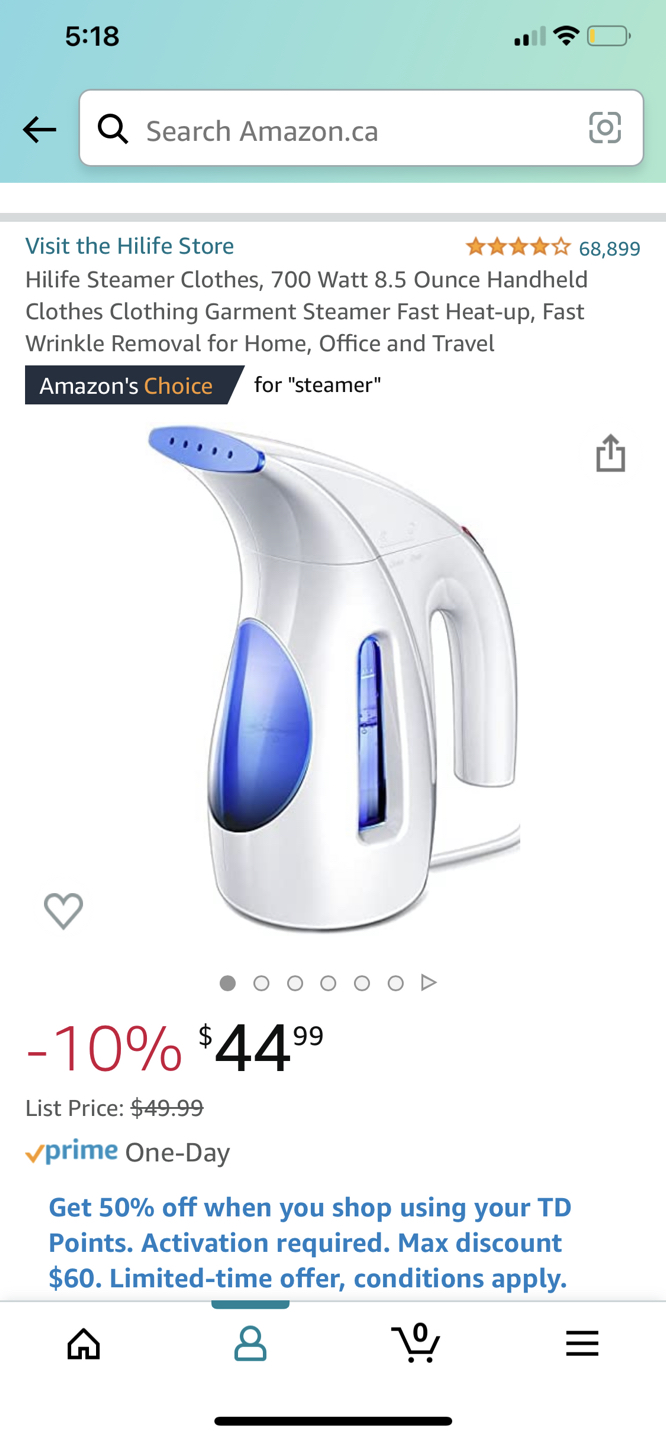Share this steamer product
The image size is (666, 1440).
610,453
